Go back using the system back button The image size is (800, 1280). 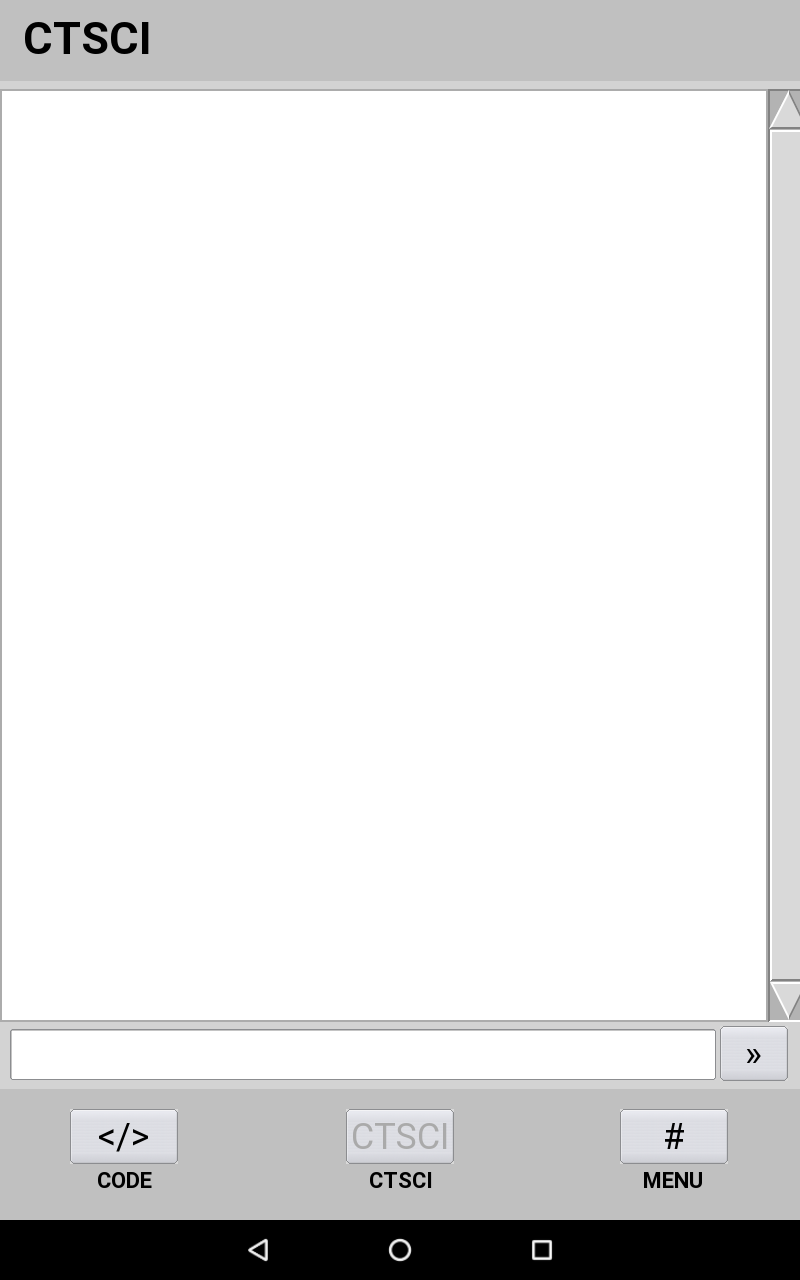pyautogui.click(x=259, y=1249)
